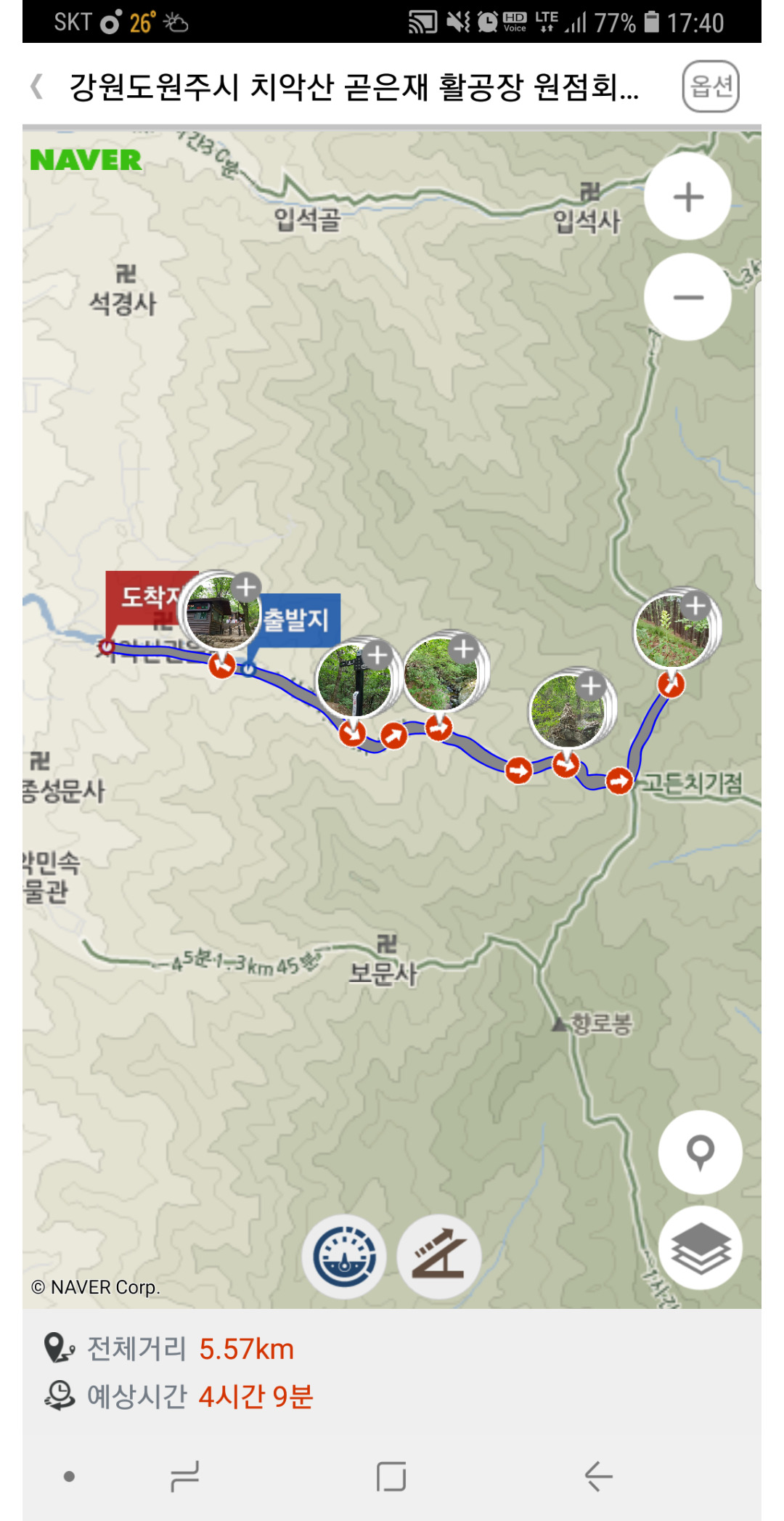Center map on current location pin
The width and height of the screenshot is (784, 1521).
(x=700, y=1152)
